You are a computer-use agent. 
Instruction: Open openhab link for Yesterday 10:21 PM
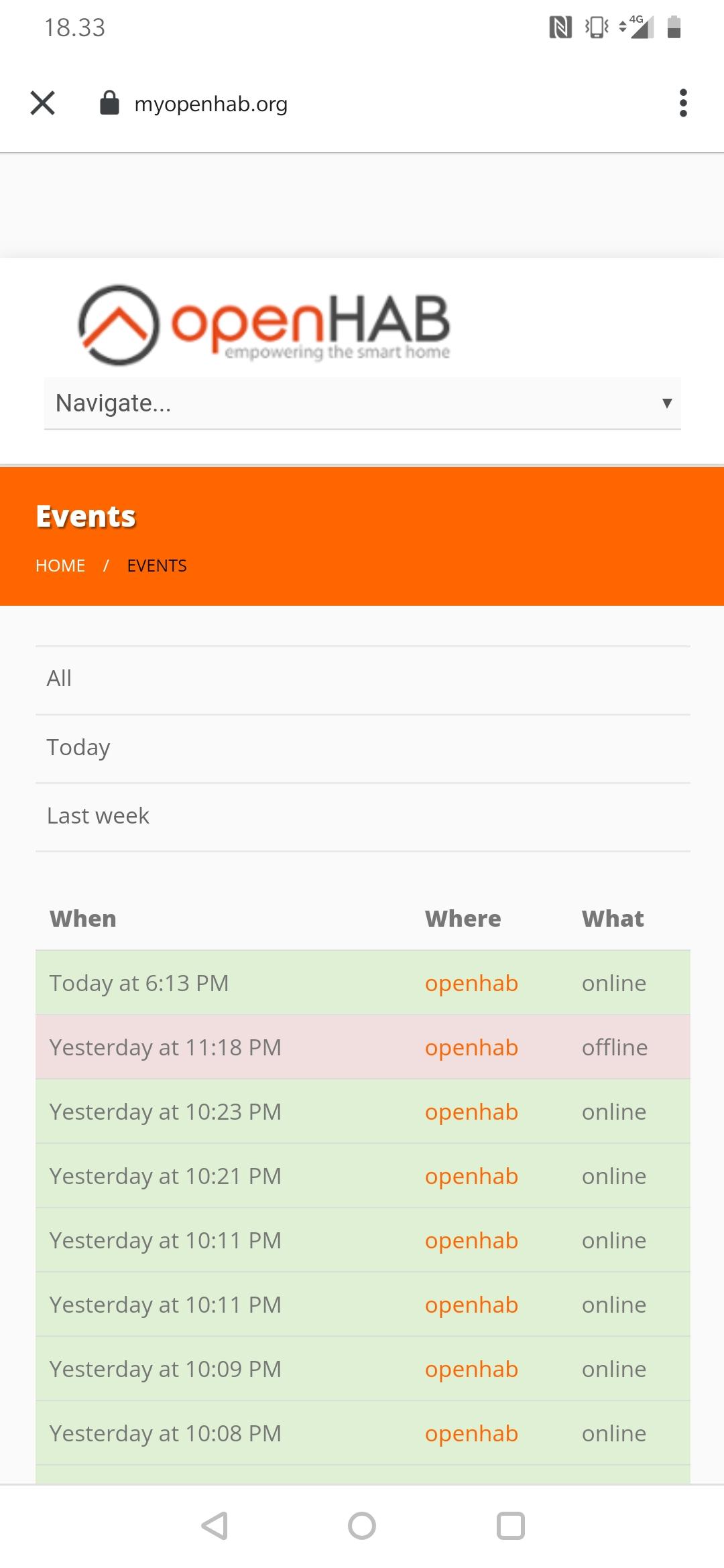(x=471, y=1176)
